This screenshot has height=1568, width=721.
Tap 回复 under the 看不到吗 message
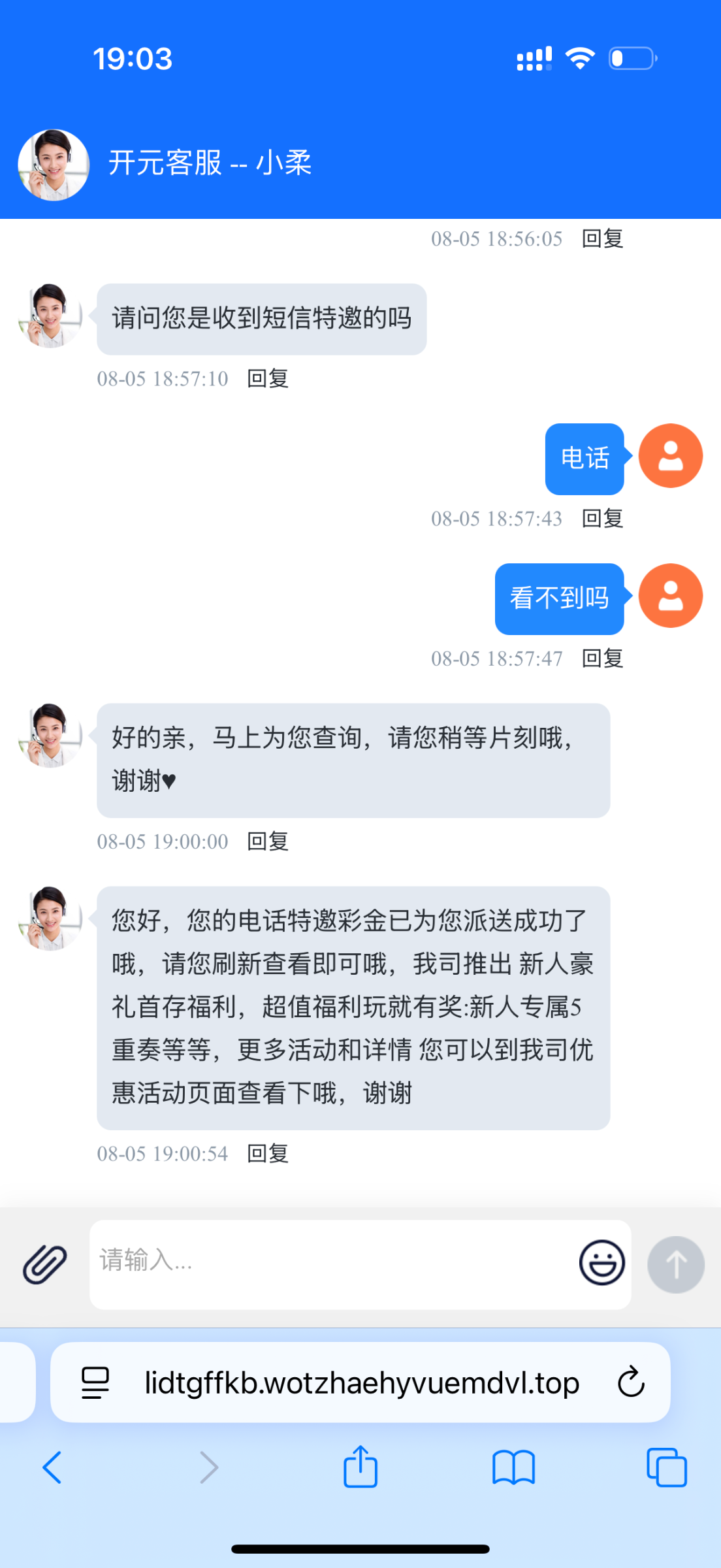pos(602,658)
